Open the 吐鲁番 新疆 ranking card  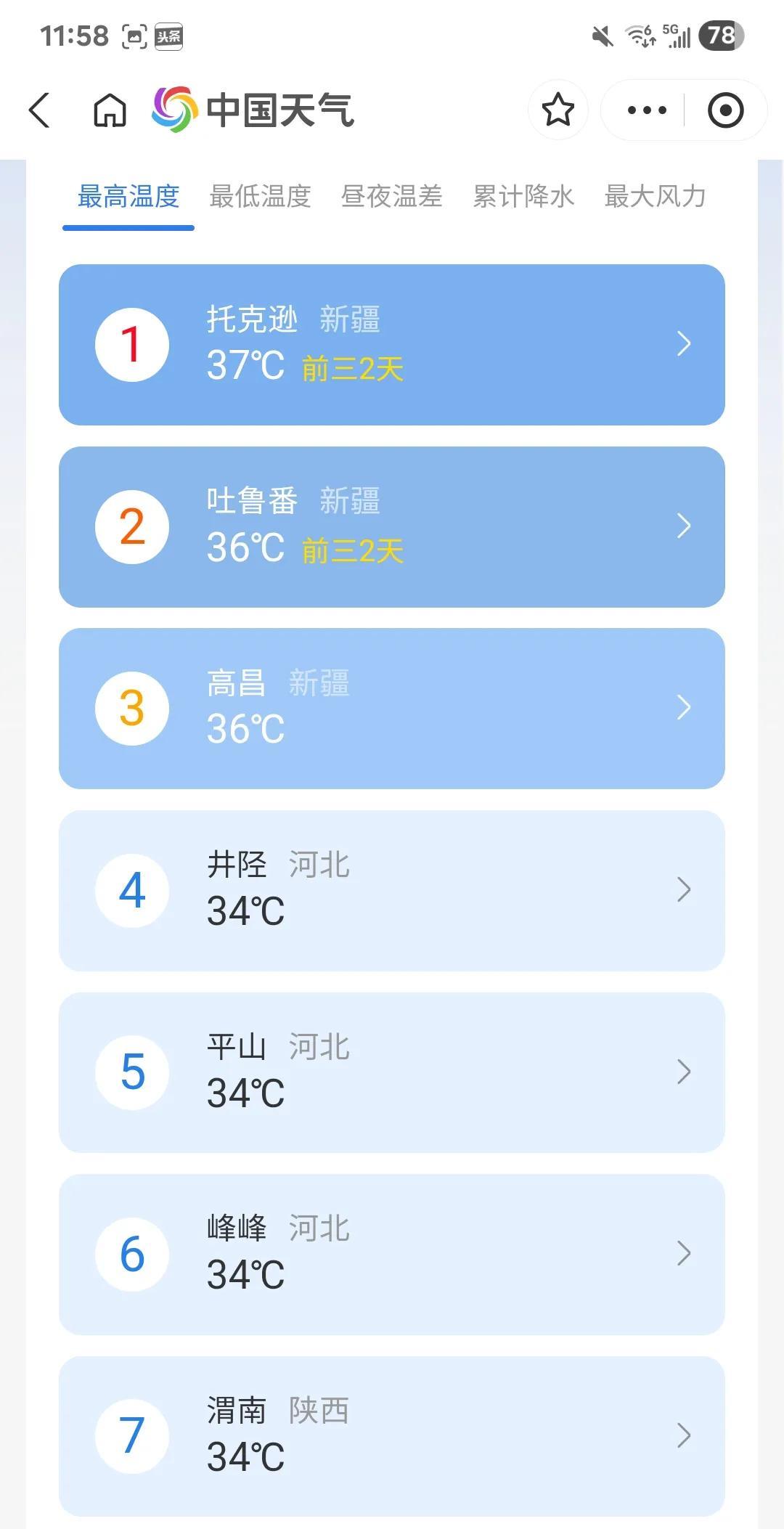(392, 527)
